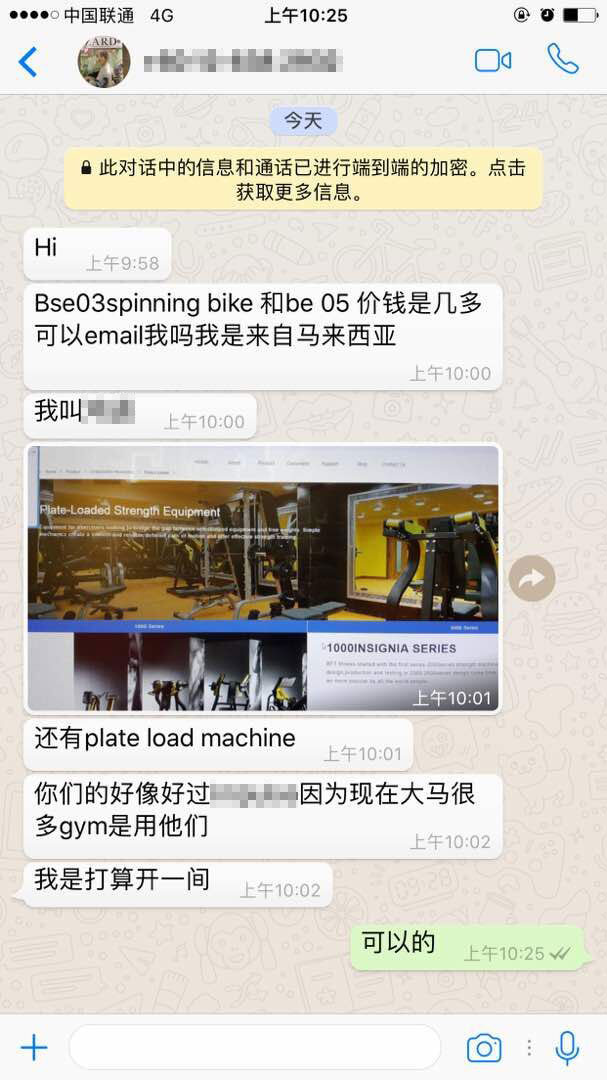Focus the message input field

[x=255, y=1047]
